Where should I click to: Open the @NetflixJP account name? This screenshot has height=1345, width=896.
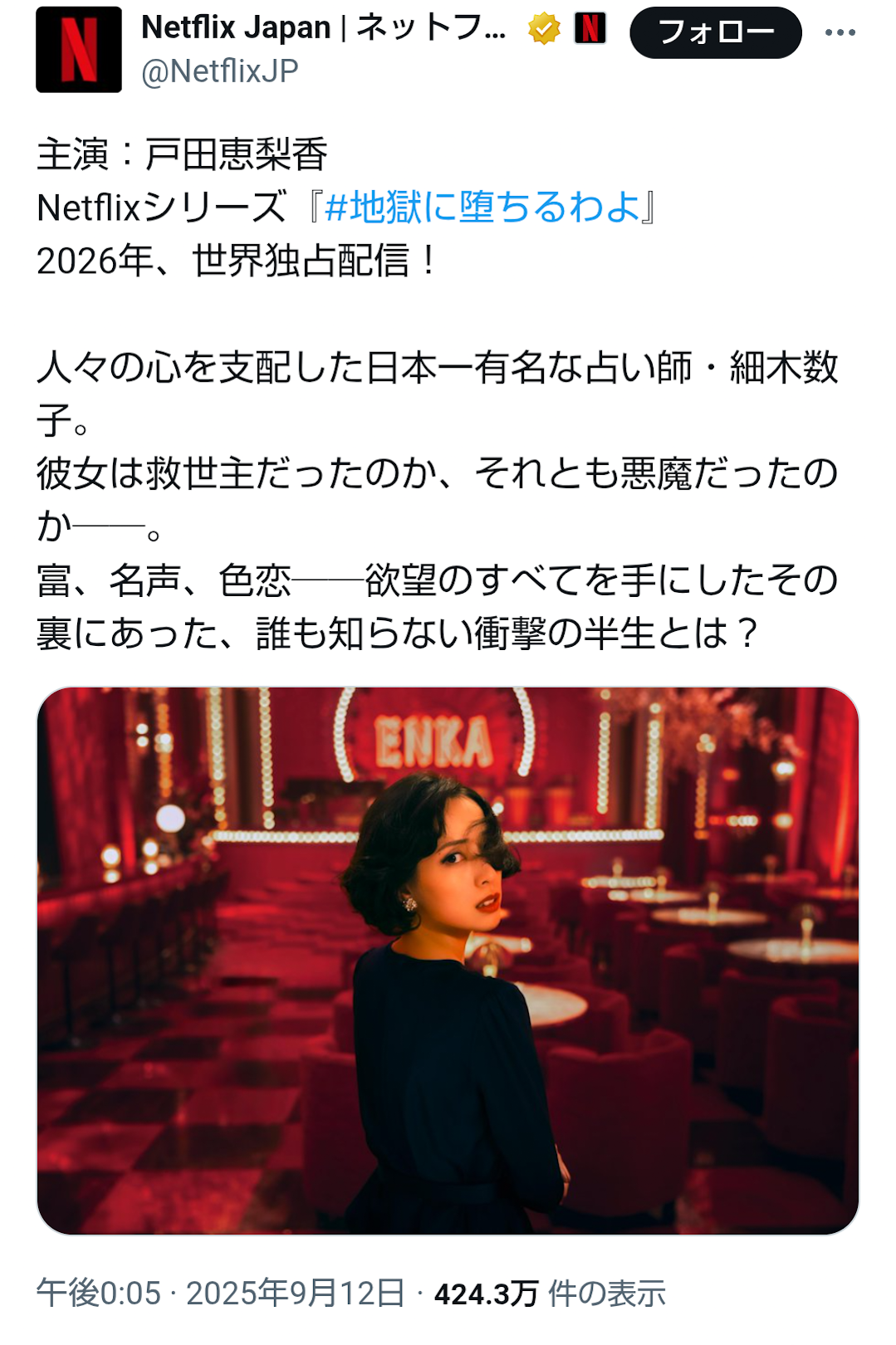(220, 71)
